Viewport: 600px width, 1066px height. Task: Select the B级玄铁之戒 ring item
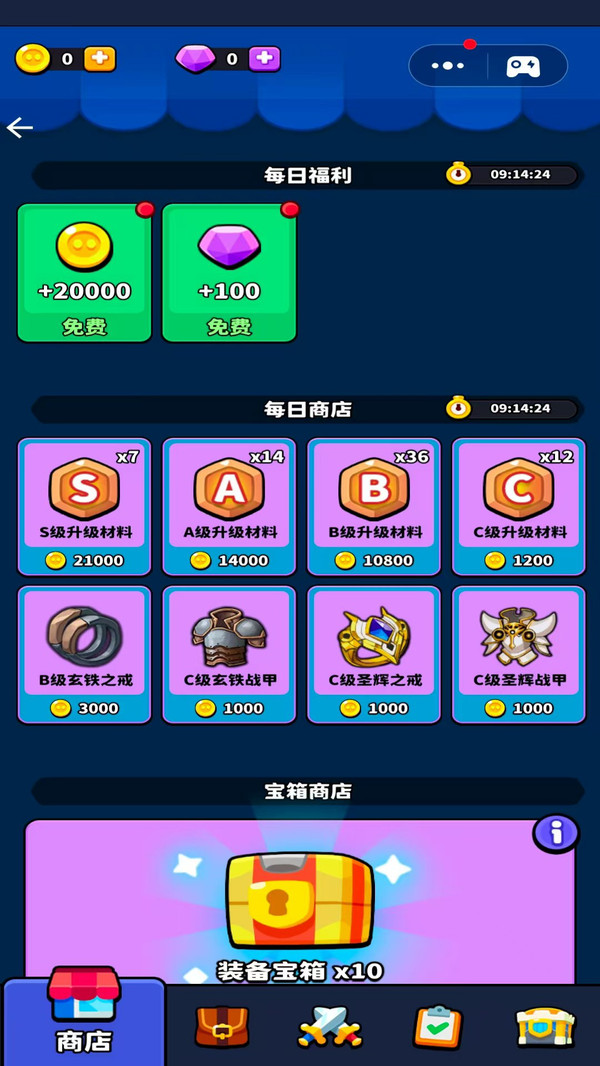[x=84, y=655]
